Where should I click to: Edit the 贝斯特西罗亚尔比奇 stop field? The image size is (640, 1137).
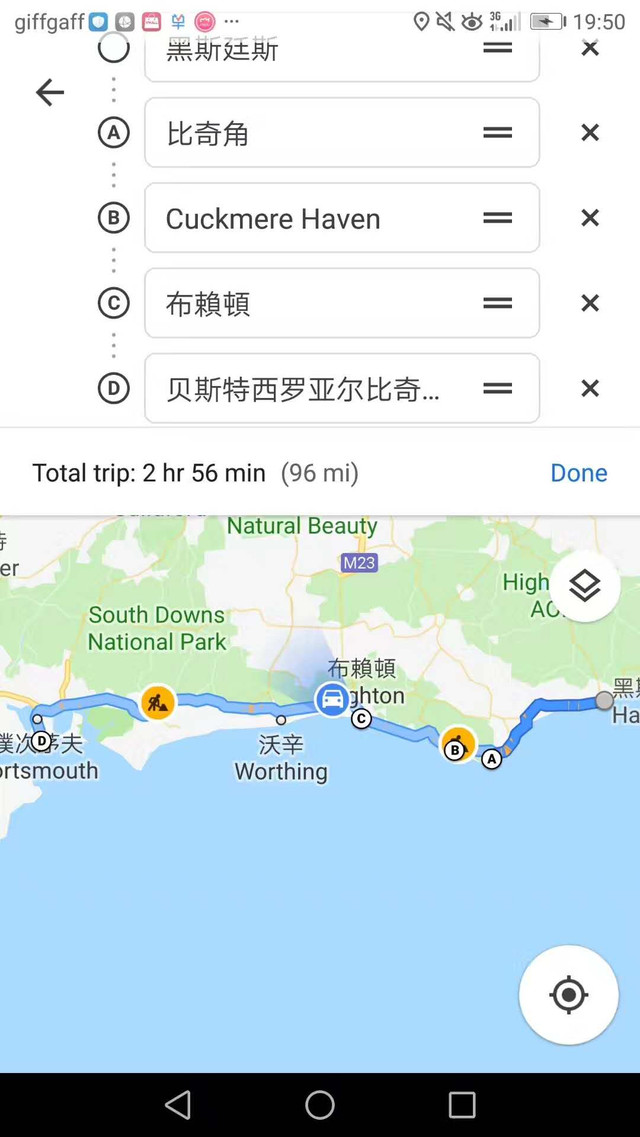(310, 388)
